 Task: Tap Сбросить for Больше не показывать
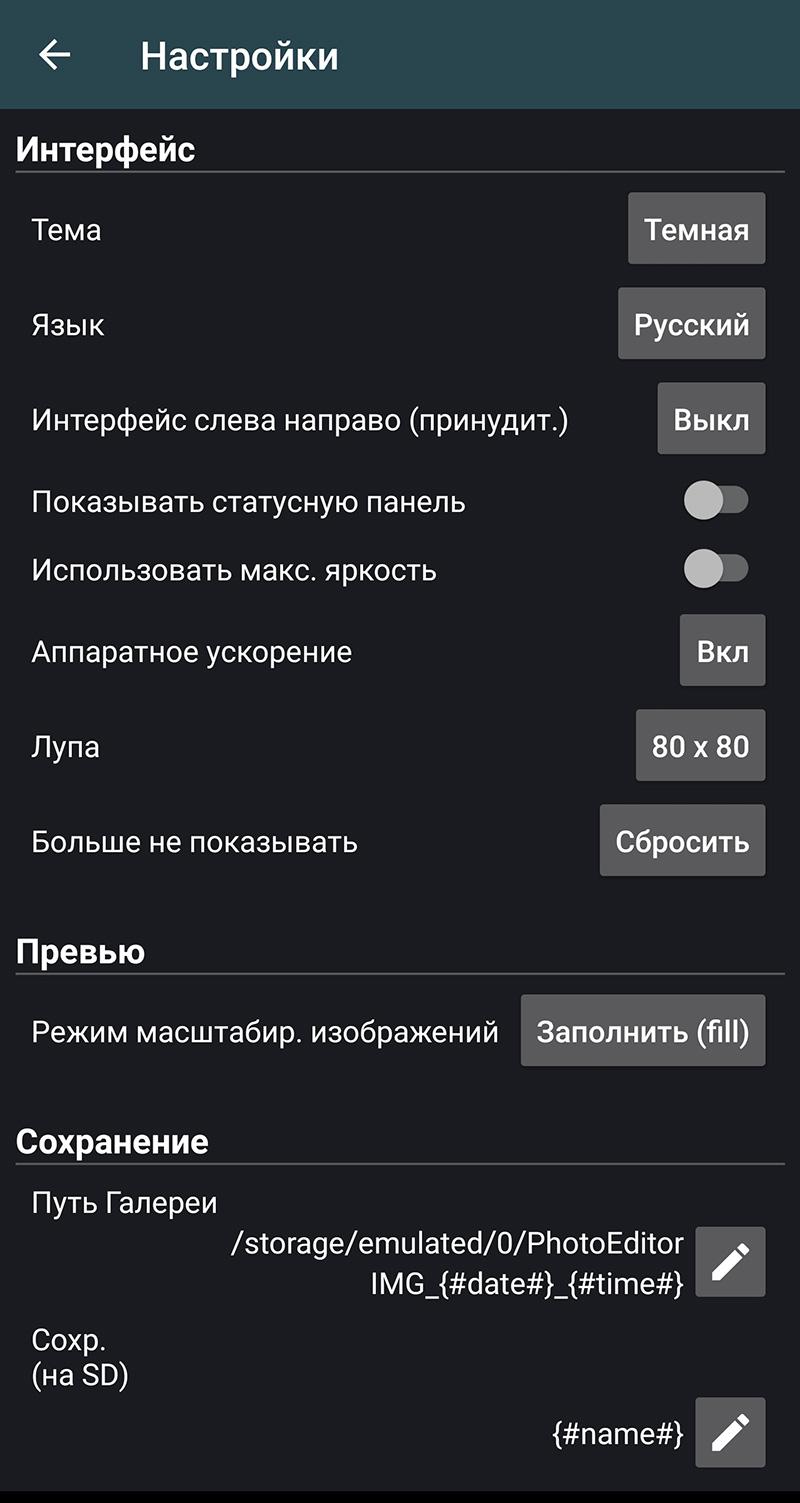coord(682,842)
